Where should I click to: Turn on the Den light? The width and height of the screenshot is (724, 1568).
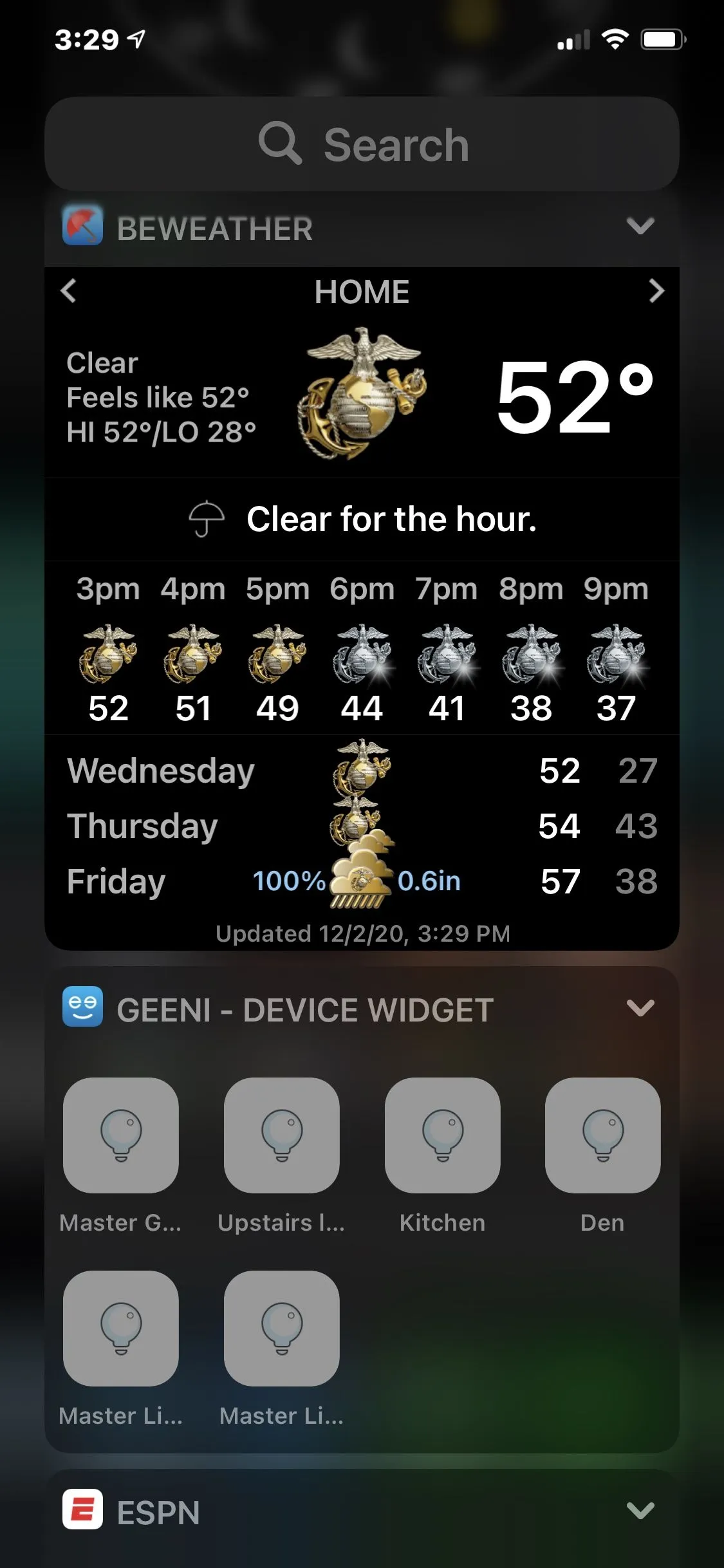click(x=602, y=1135)
